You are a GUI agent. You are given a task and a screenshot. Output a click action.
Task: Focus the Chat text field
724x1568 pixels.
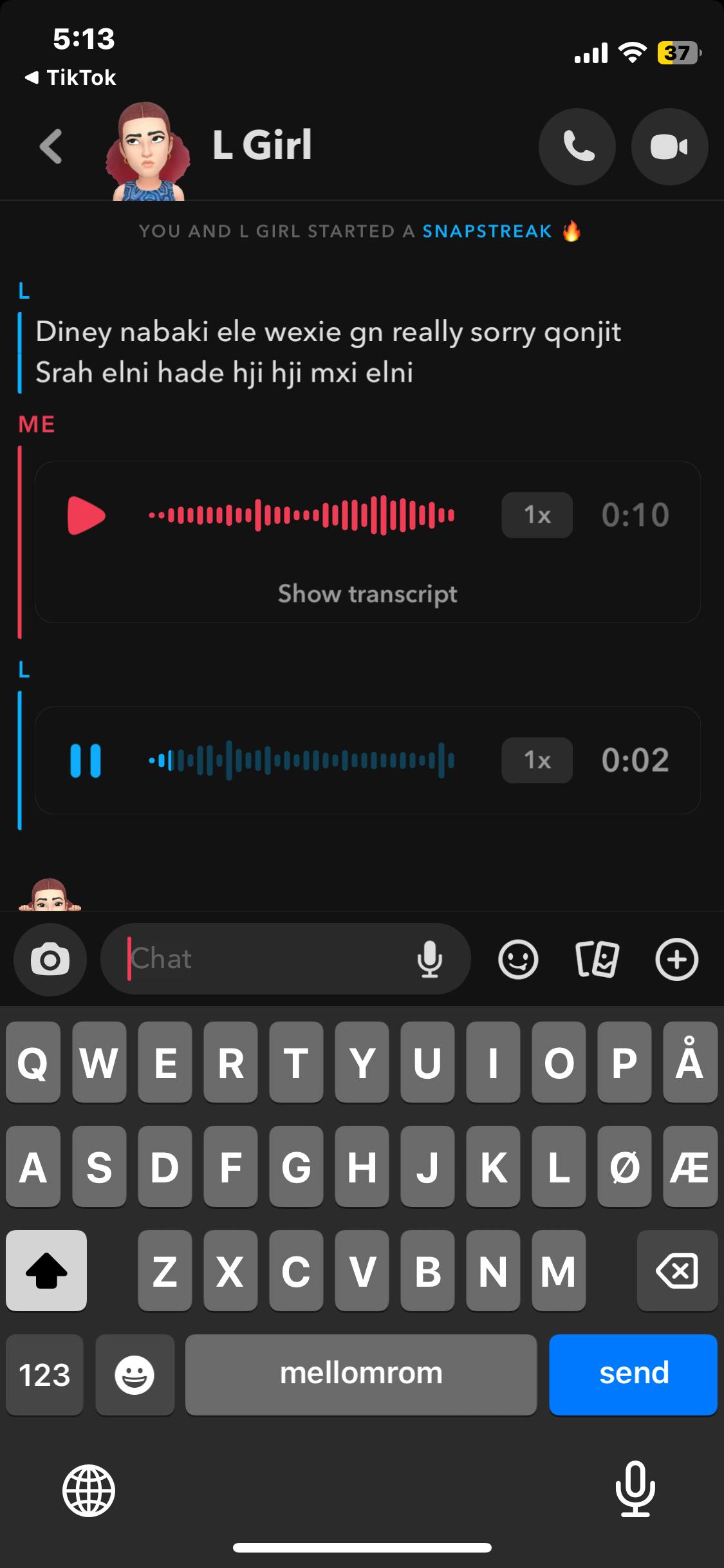264,959
